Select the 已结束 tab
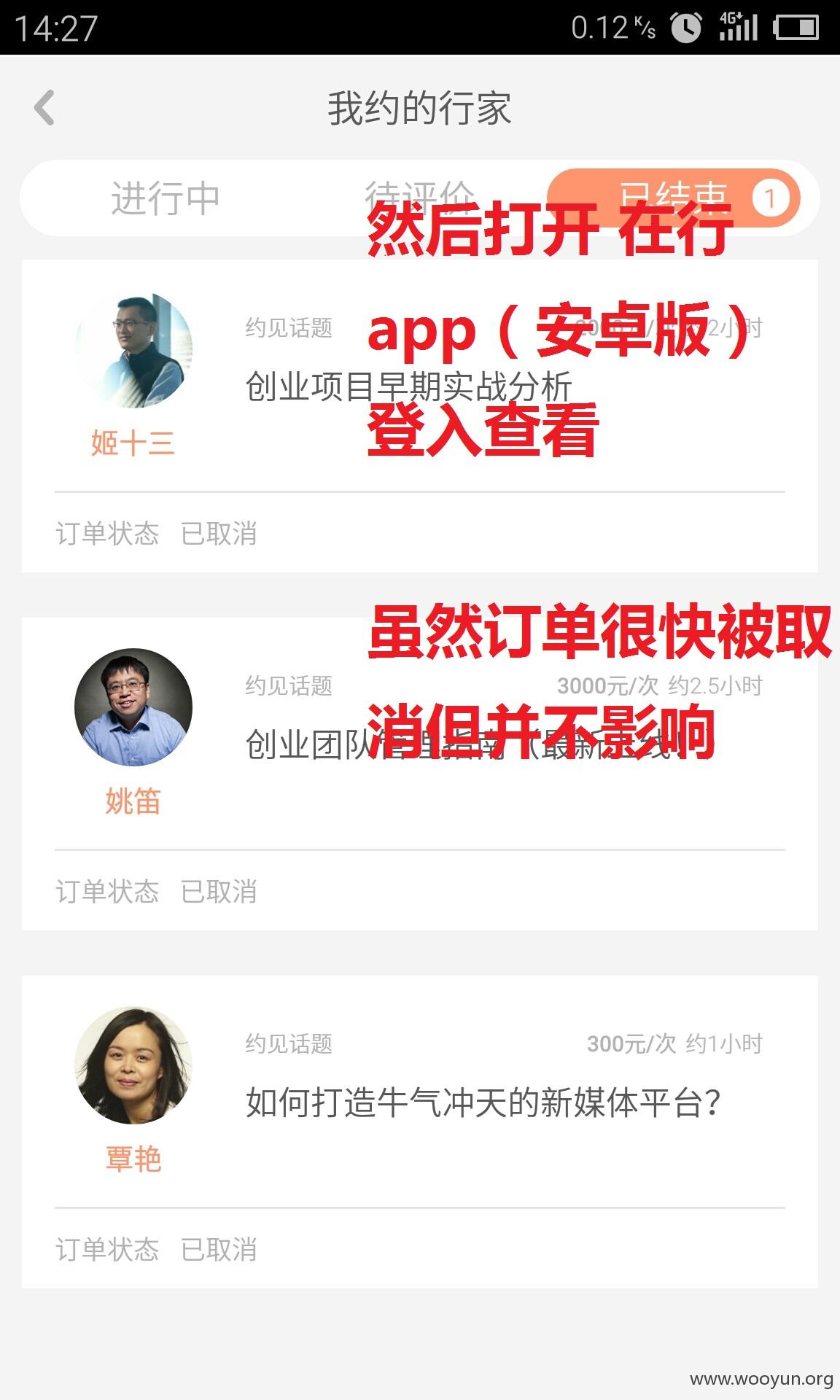Viewport: 840px width, 1400px height. pyautogui.click(x=673, y=198)
